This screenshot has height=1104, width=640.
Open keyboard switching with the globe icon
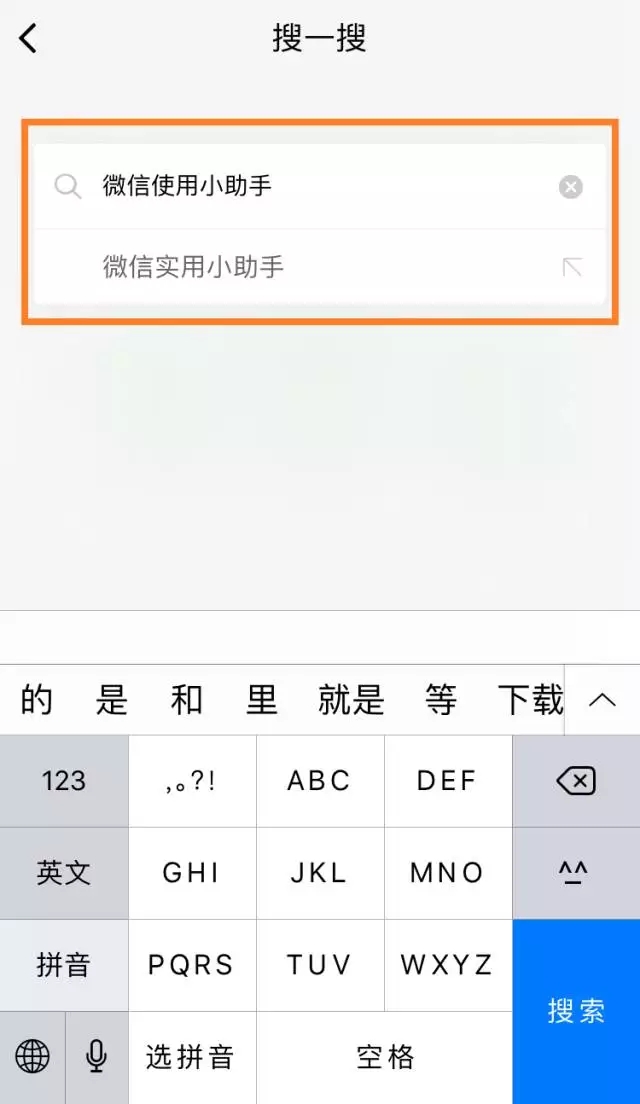[33, 1056]
